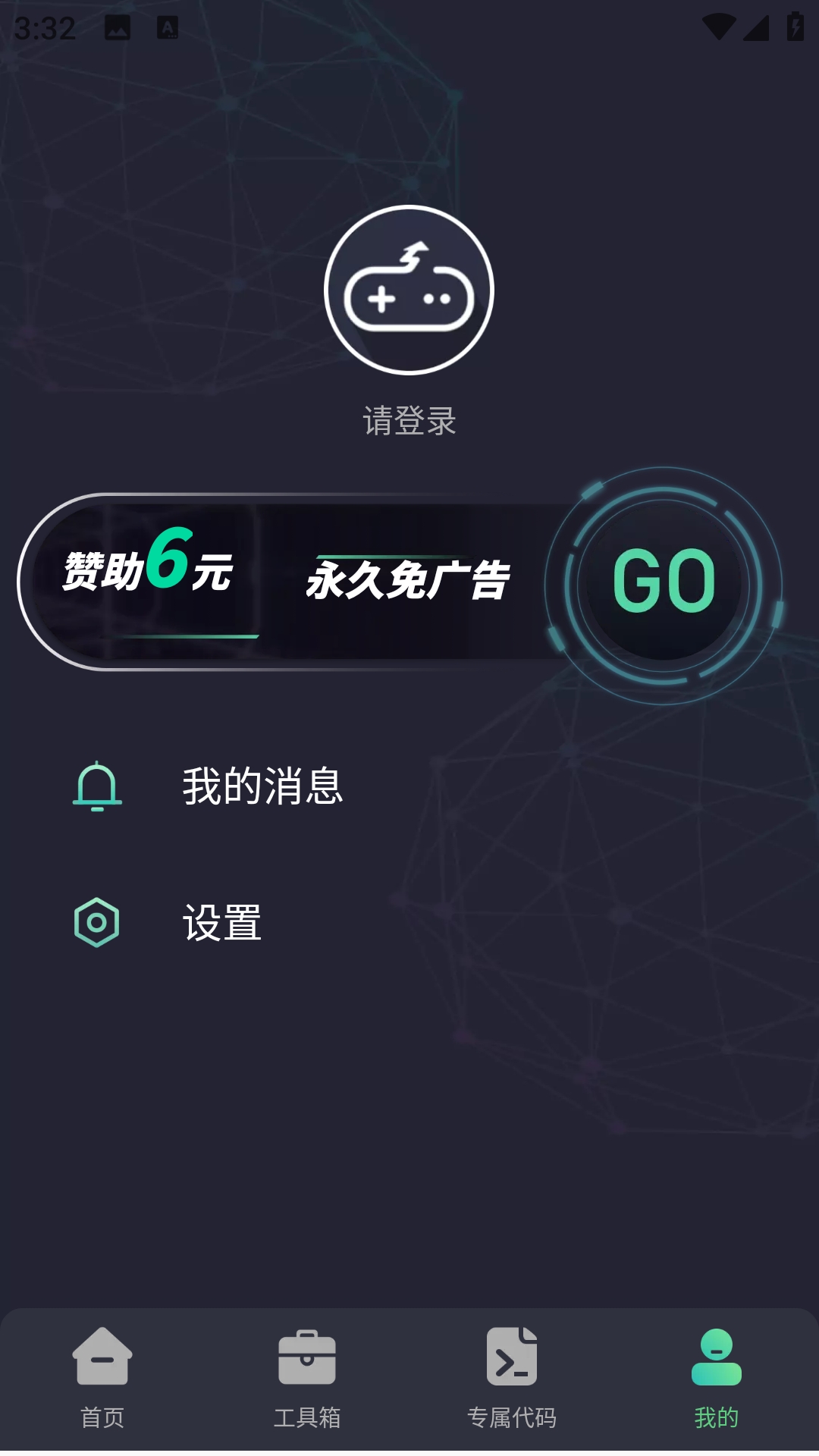The height and width of the screenshot is (1456, 819).
Task: Tap the 请登录 login text
Action: (x=409, y=421)
